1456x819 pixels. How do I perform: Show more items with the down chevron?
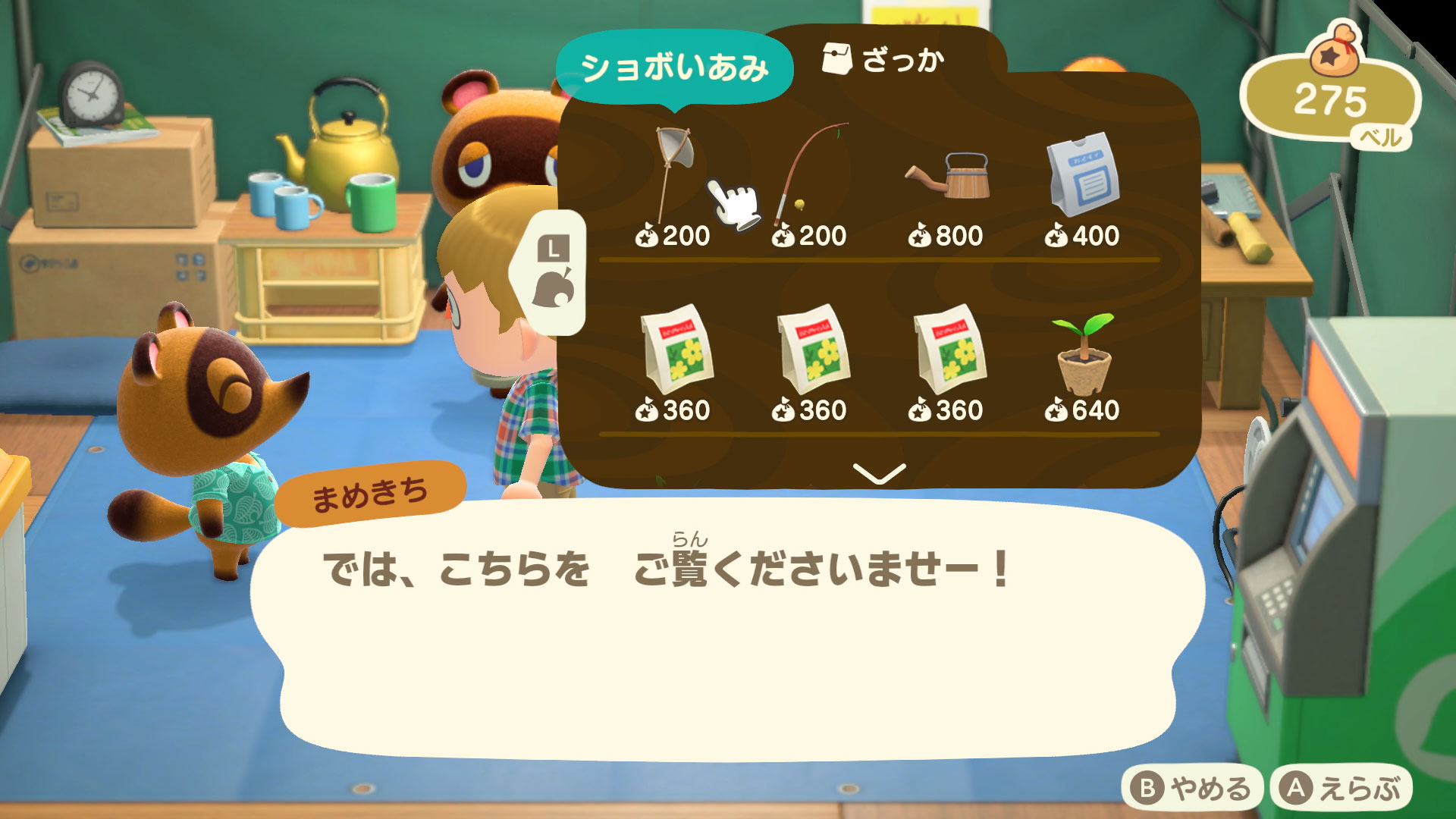879,473
